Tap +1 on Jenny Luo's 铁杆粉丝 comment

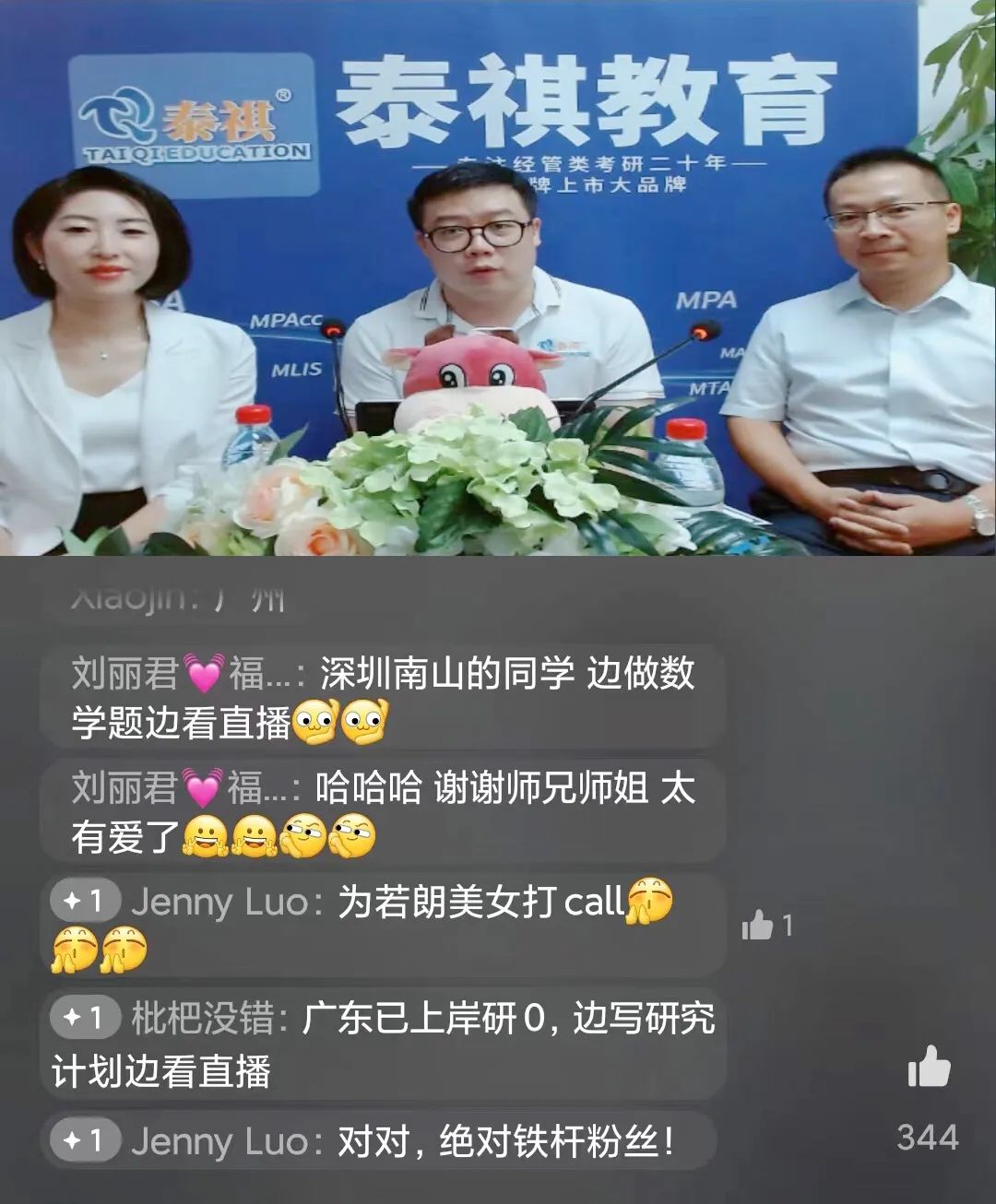pyautogui.click(x=85, y=1140)
